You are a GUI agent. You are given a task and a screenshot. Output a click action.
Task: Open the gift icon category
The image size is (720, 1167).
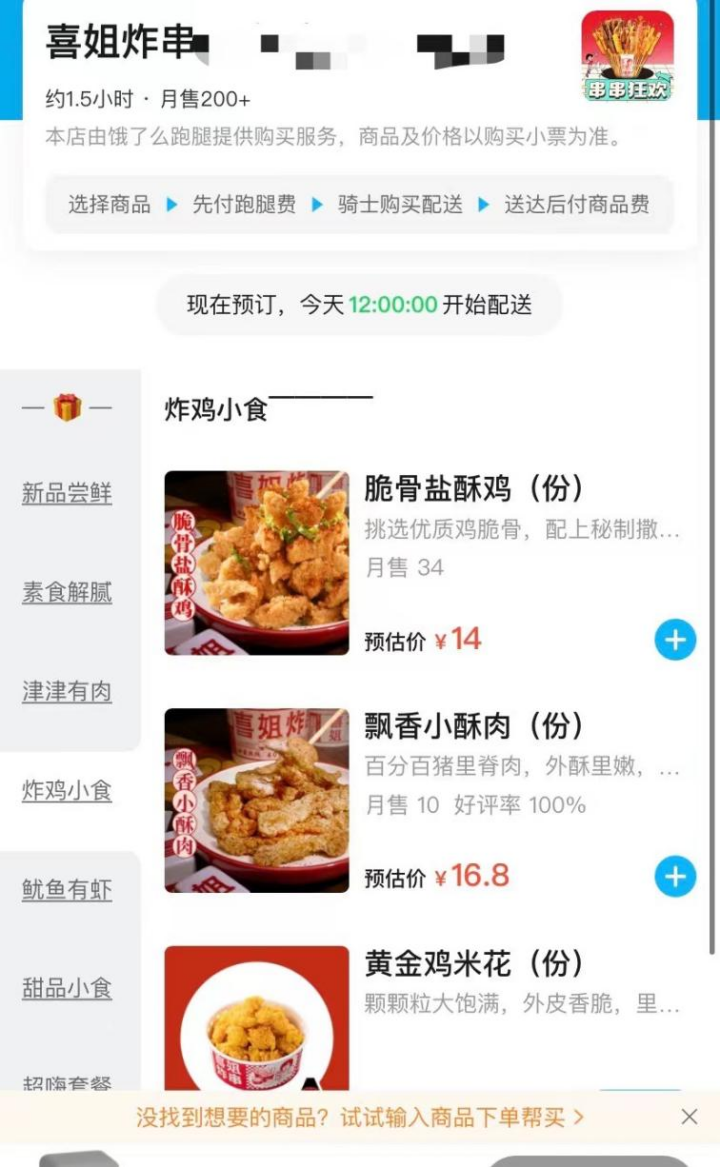[x=67, y=407]
